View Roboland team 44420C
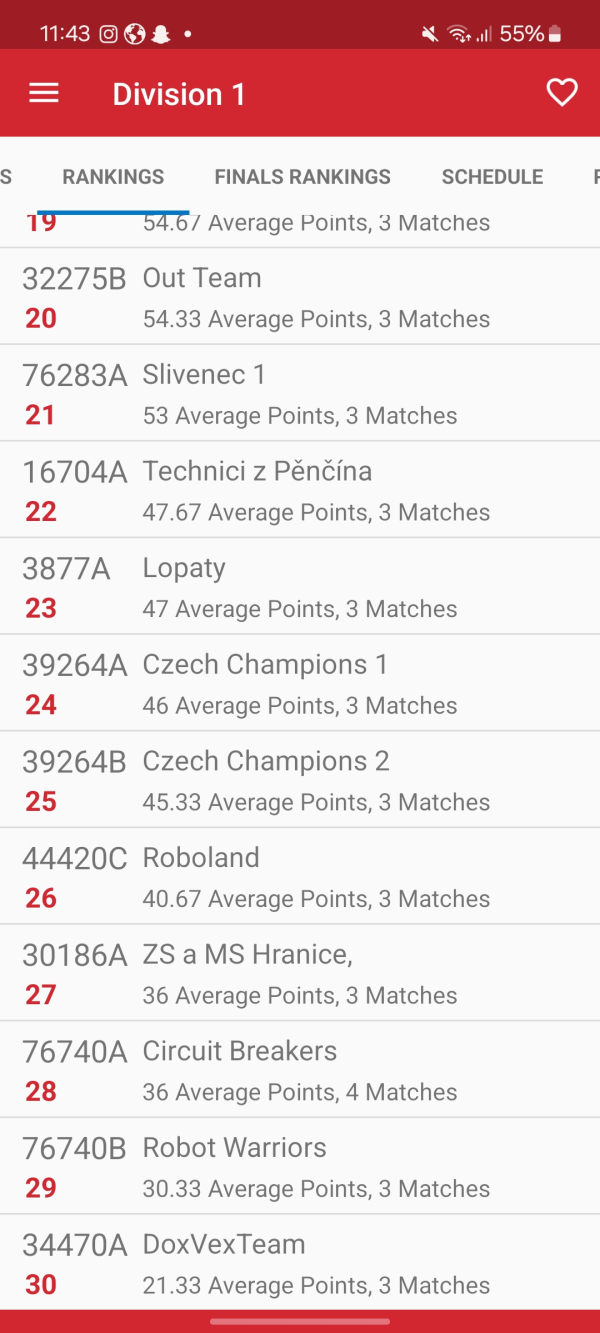The height and width of the screenshot is (1333, 600). (300, 877)
